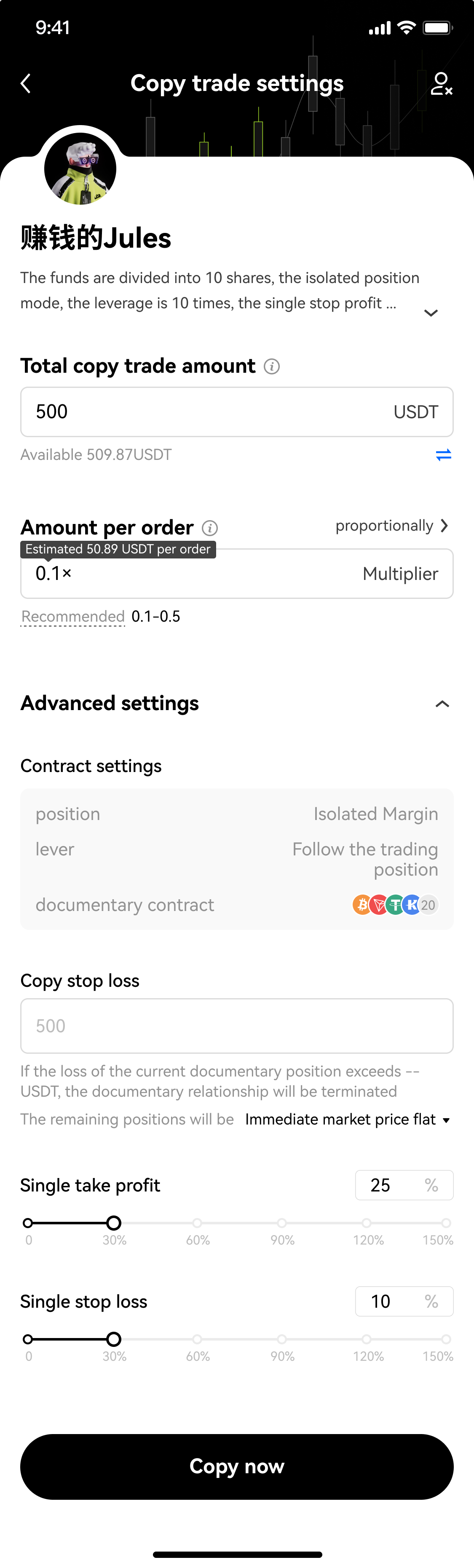Image resolution: width=474 pixels, height=1568 pixels.
Task: Go back from Copy trade settings
Action: [26, 83]
